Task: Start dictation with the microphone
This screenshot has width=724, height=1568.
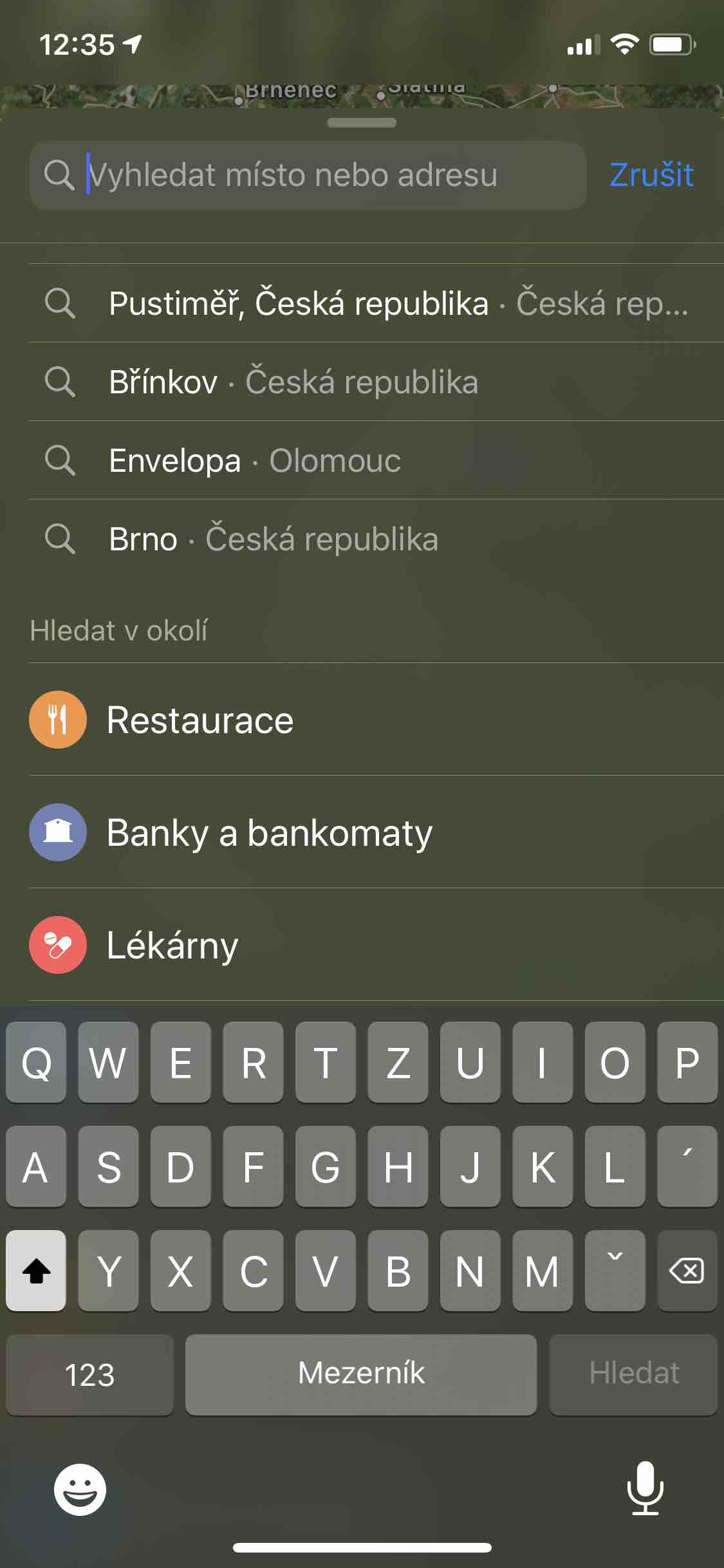Action: (x=645, y=1488)
